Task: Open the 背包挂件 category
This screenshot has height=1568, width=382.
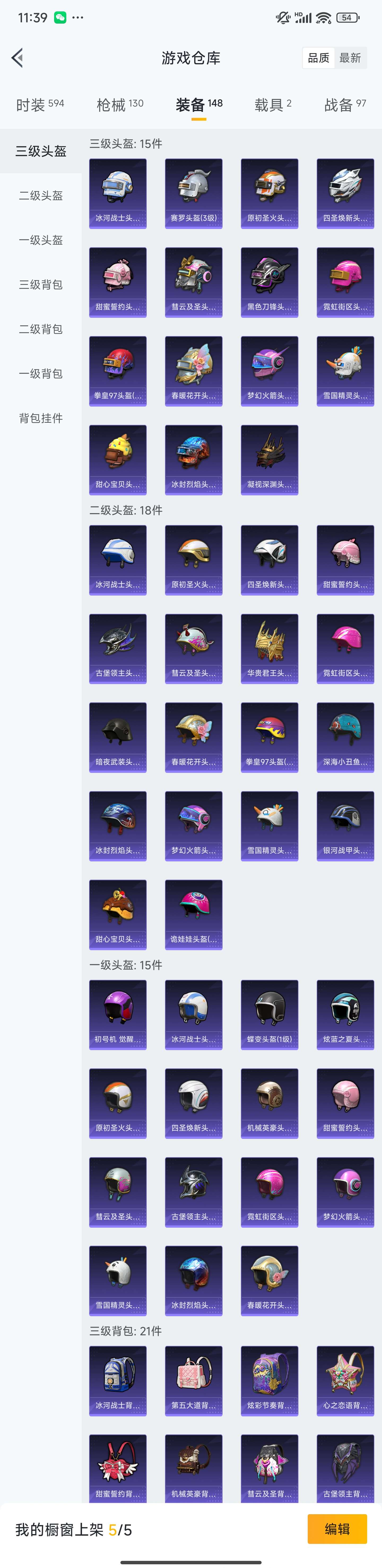Action: point(41,417)
